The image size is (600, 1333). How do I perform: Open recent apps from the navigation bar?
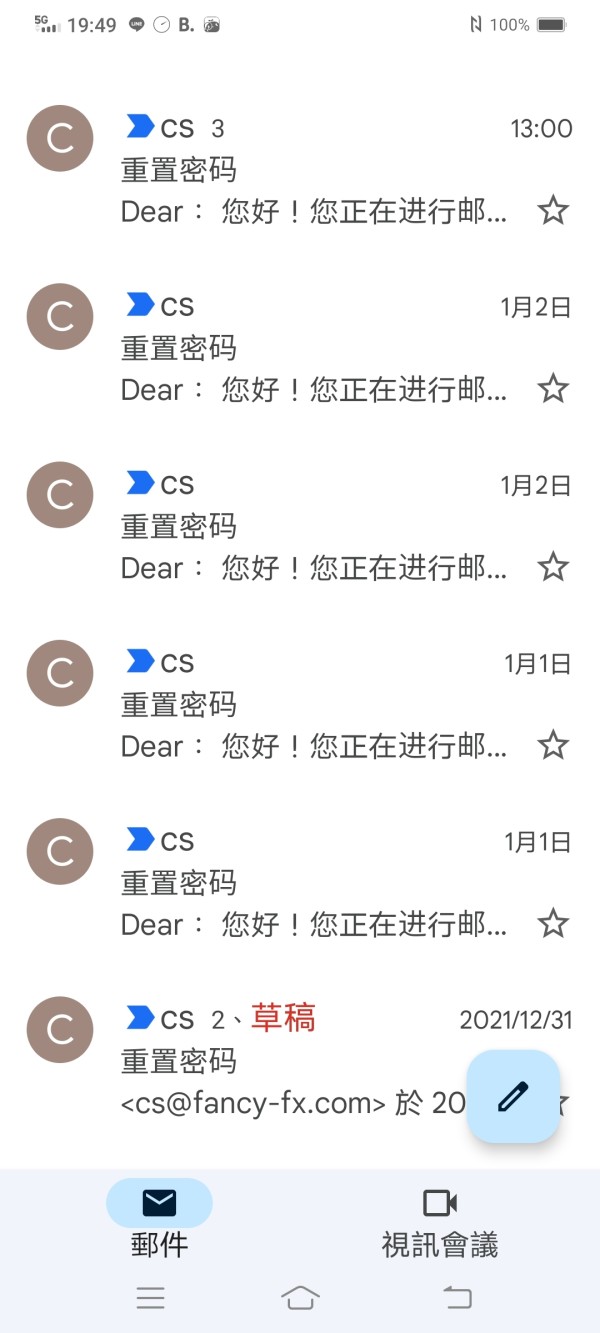point(151,1298)
